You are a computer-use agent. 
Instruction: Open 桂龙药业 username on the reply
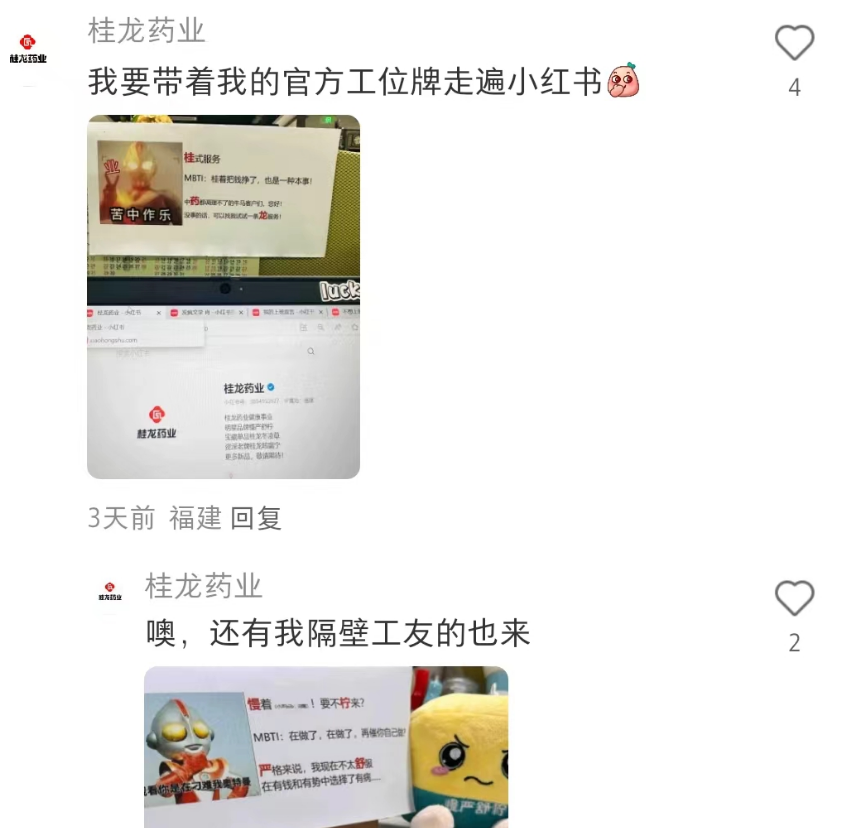click(x=204, y=586)
